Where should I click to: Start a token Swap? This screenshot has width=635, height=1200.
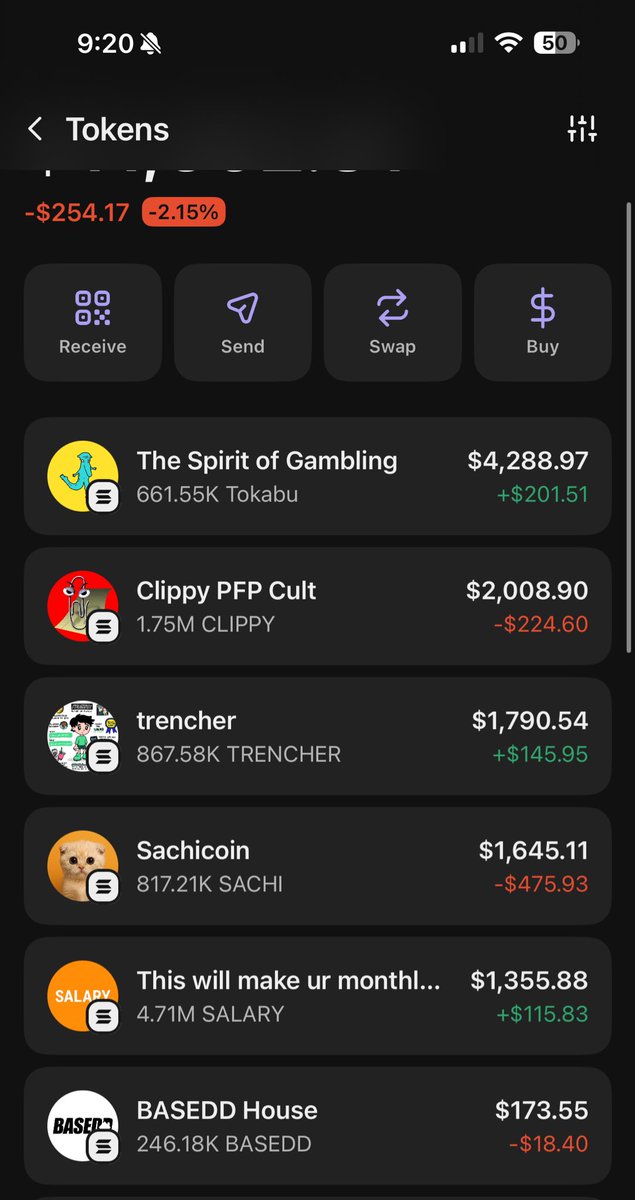393,322
